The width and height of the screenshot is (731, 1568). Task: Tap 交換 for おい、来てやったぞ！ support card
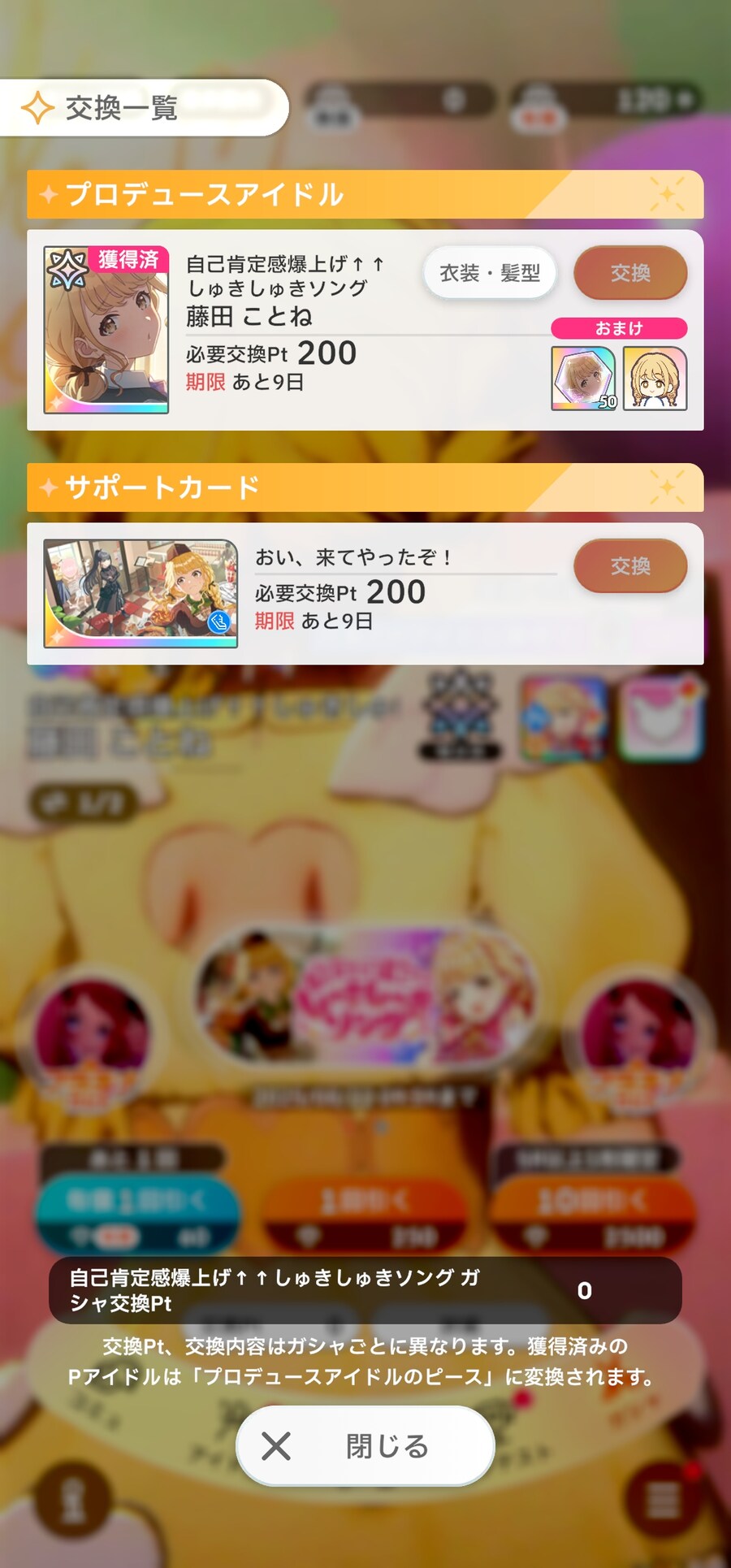630,565
